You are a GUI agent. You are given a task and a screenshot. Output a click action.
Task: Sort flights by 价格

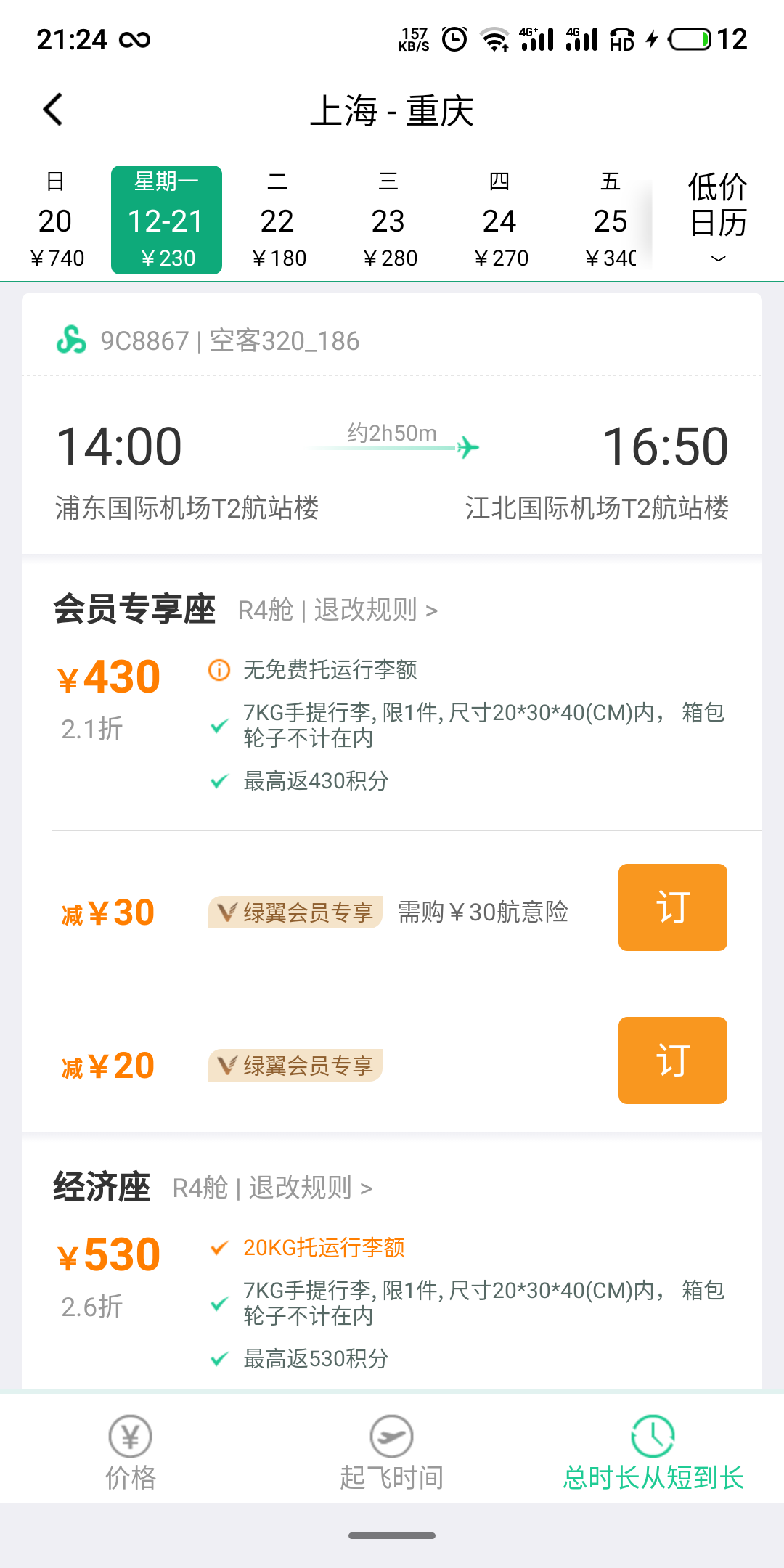click(131, 1452)
